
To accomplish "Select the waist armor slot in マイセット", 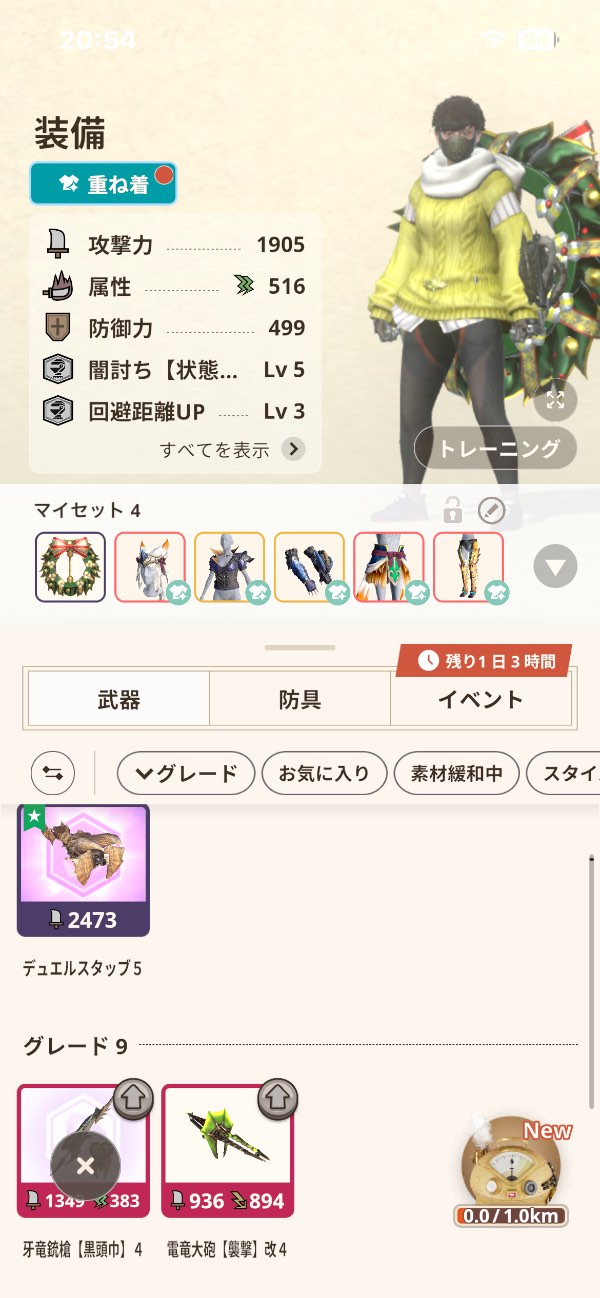I will click(388, 567).
